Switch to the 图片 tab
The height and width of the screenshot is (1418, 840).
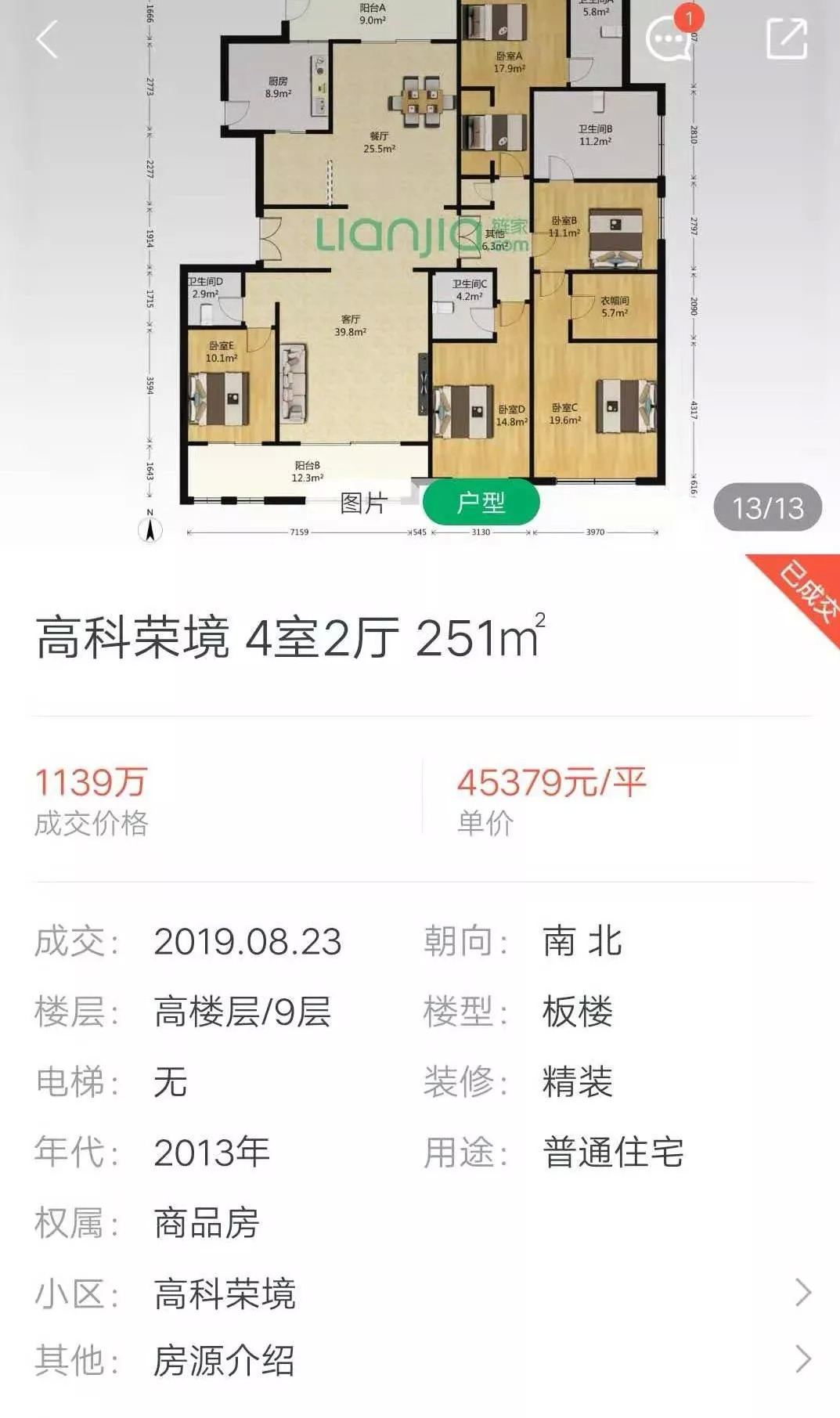click(x=364, y=503)
